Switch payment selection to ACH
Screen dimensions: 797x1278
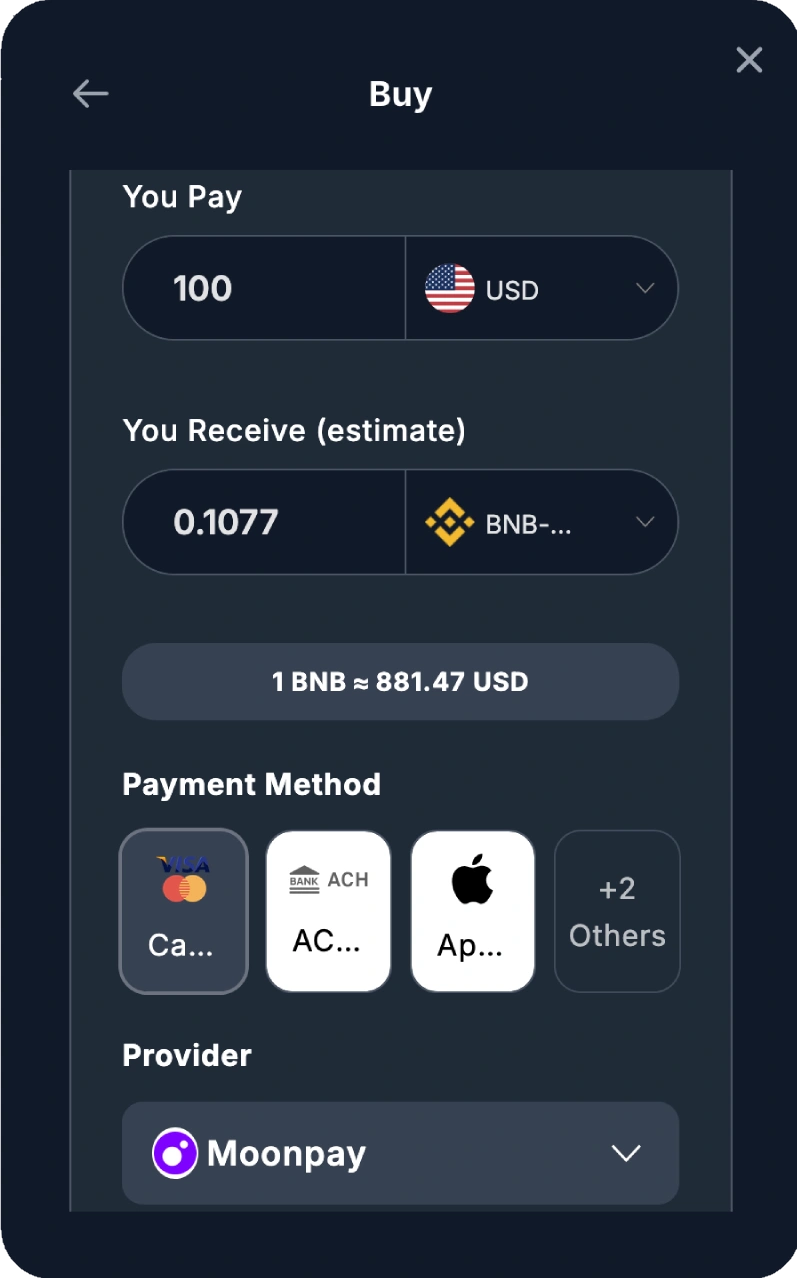(x=328, y=911)
